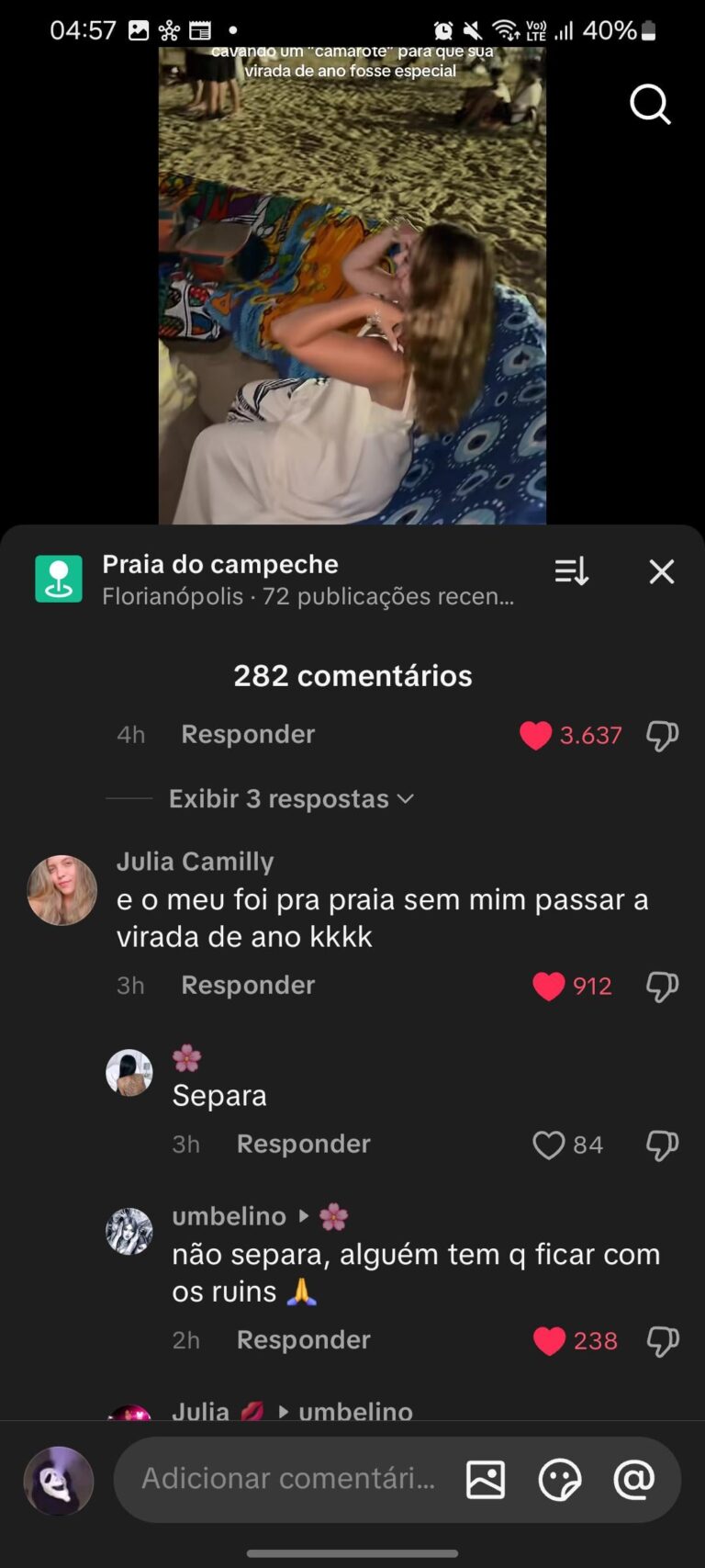Attach an image to the comment

[486, 1480]
